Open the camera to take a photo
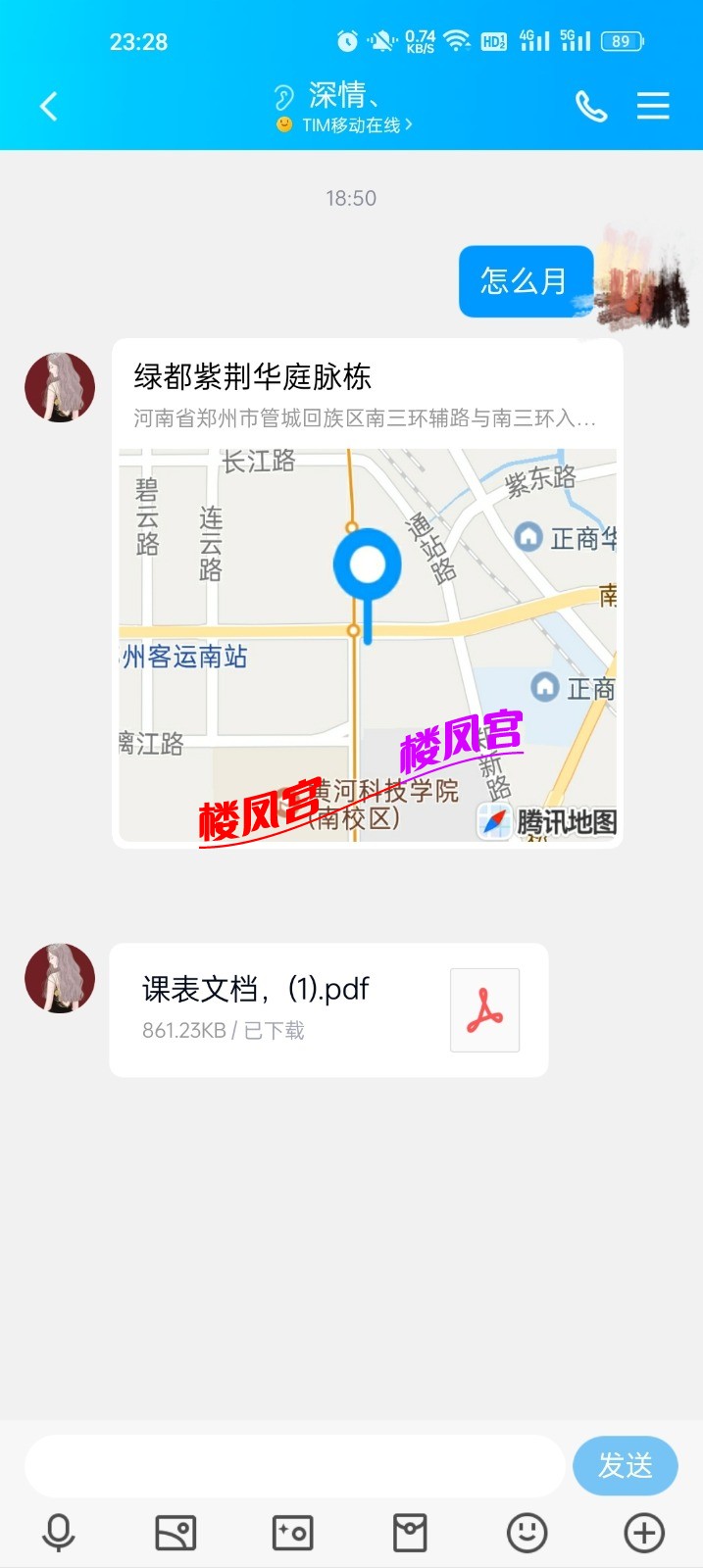 point(292,1533)
